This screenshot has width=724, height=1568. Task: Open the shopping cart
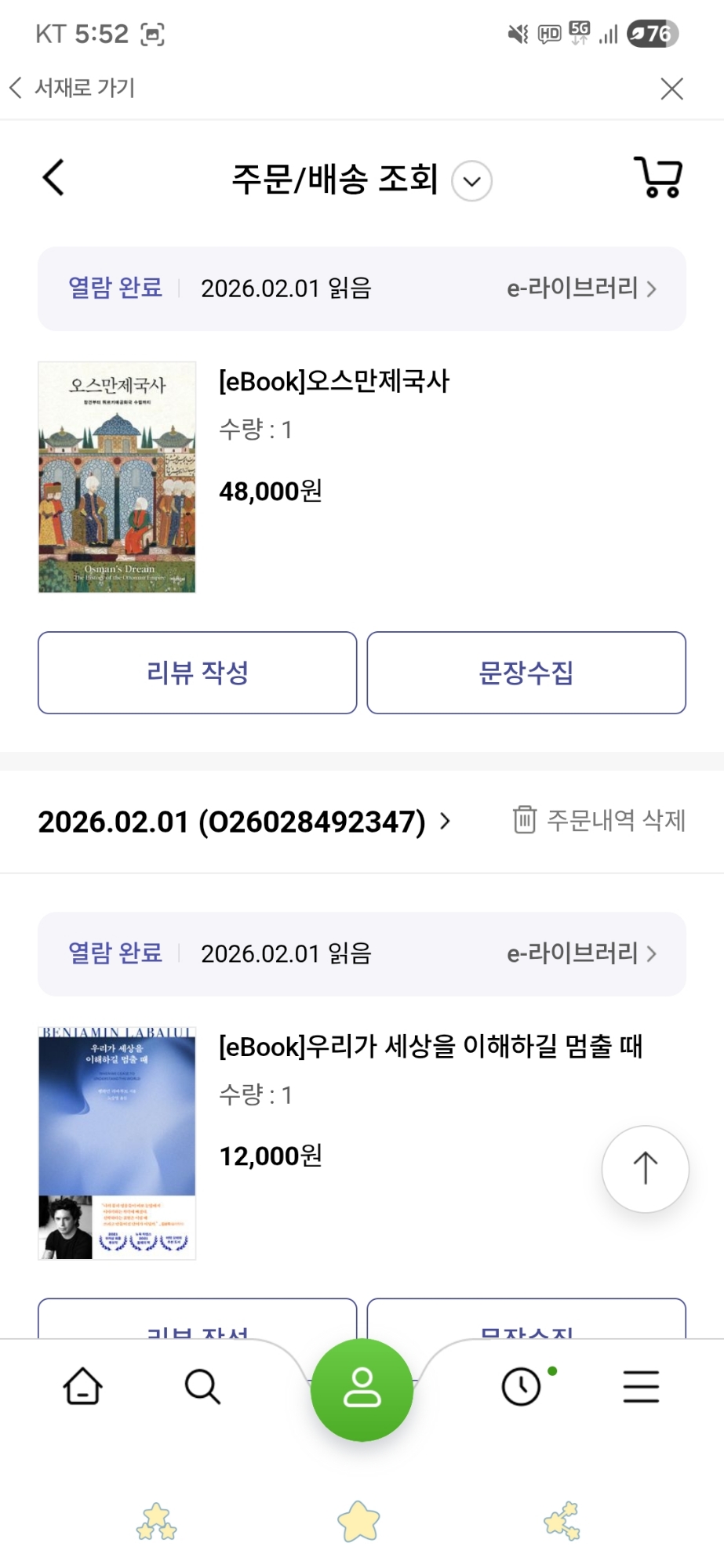(x=658, y=177)
